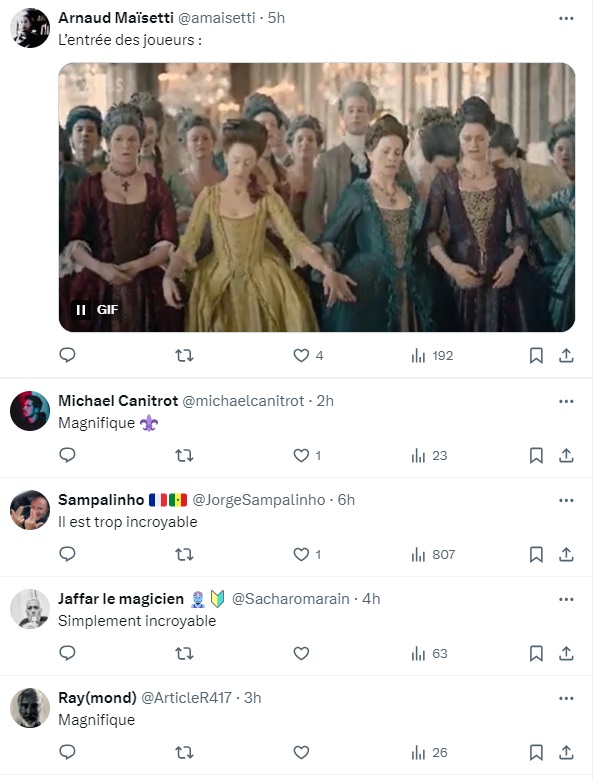Pause the GIF in Arnaud Maïsetti's tweet

[81, 310]
